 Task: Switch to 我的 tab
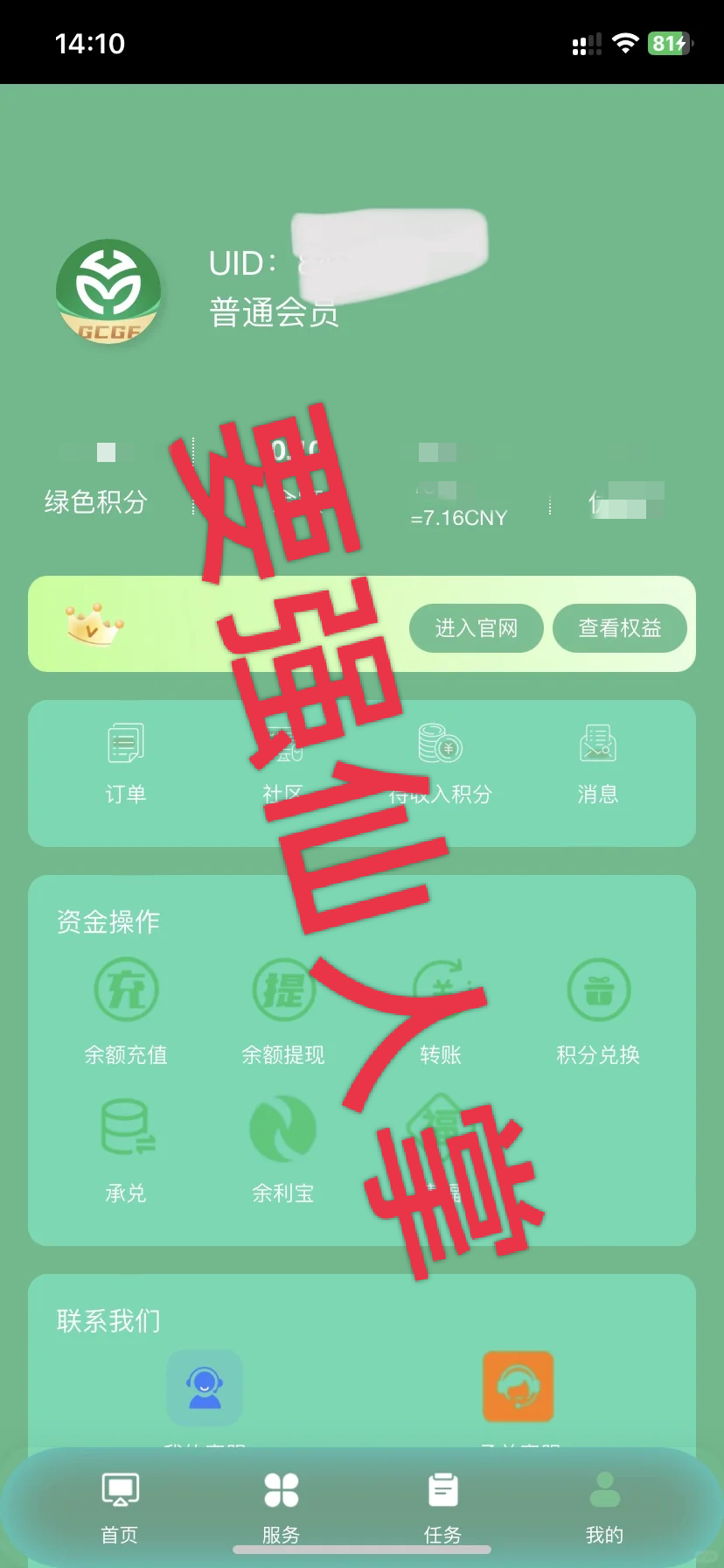point(604,1507)
